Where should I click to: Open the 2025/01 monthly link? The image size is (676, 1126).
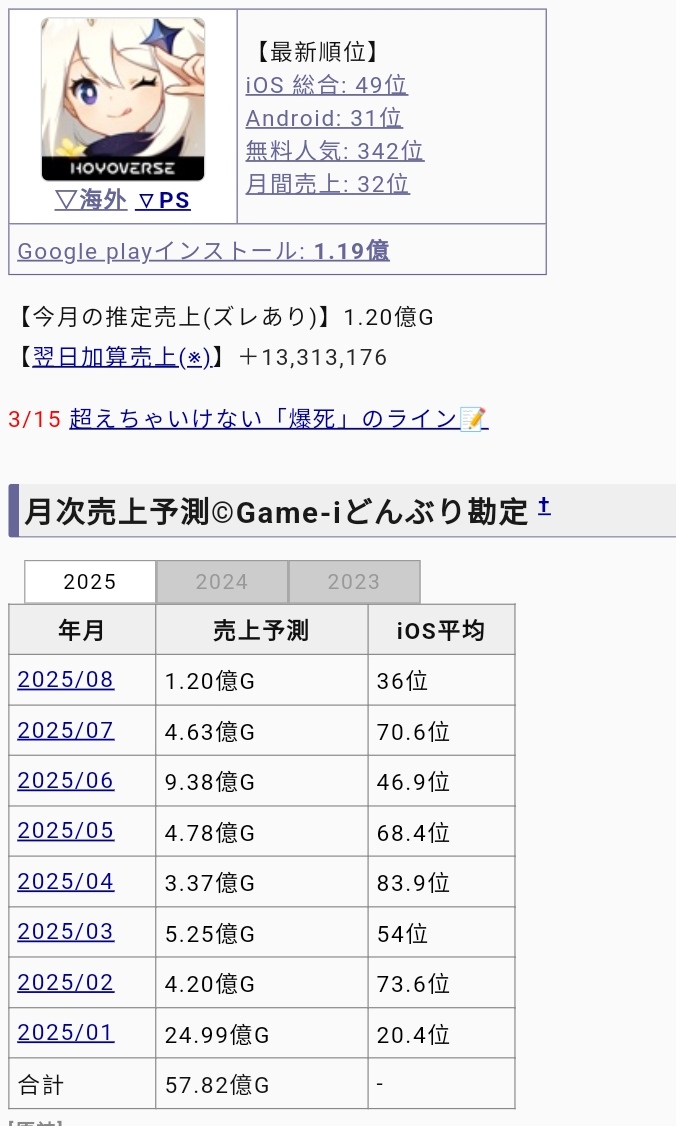(x=65, y=1033)
